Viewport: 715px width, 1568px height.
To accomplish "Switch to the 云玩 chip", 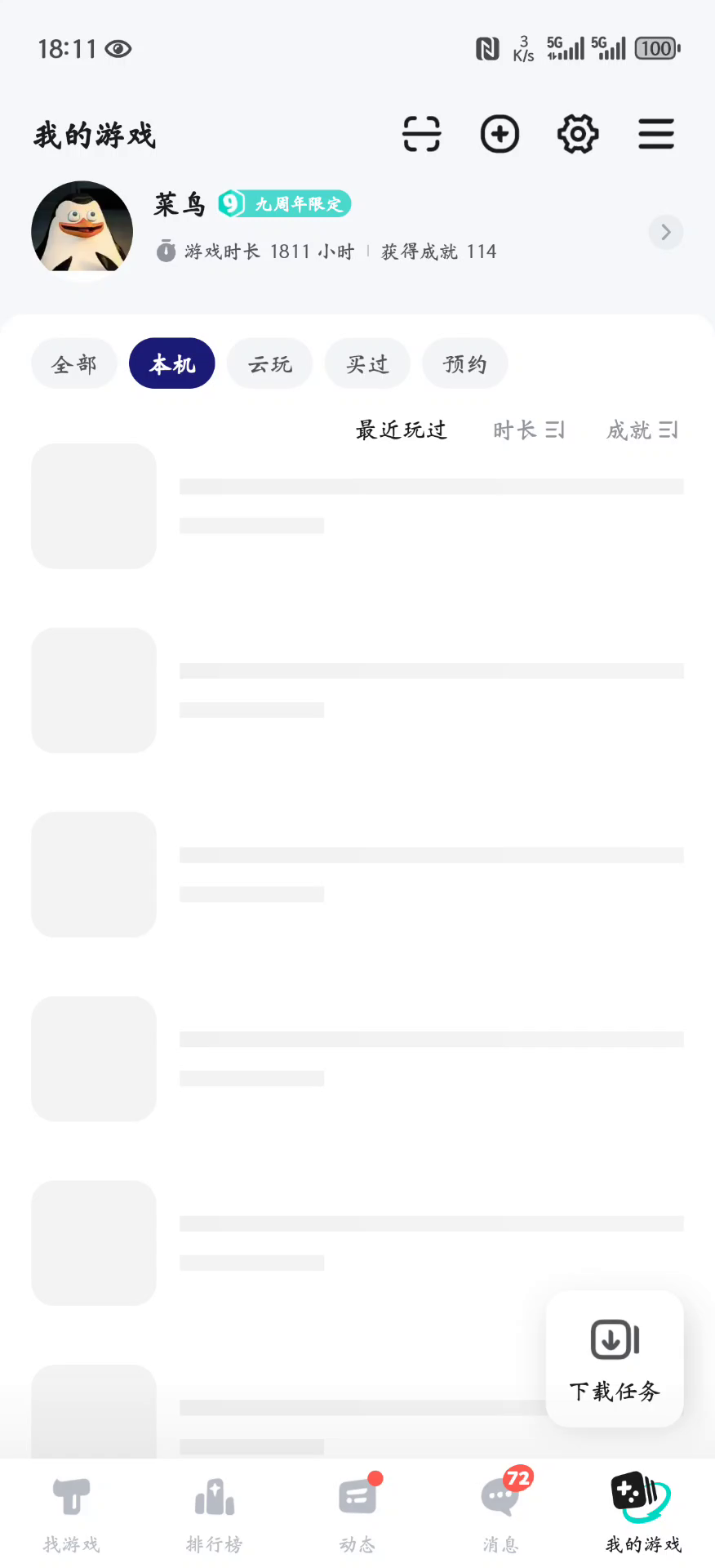I will 270,363.
